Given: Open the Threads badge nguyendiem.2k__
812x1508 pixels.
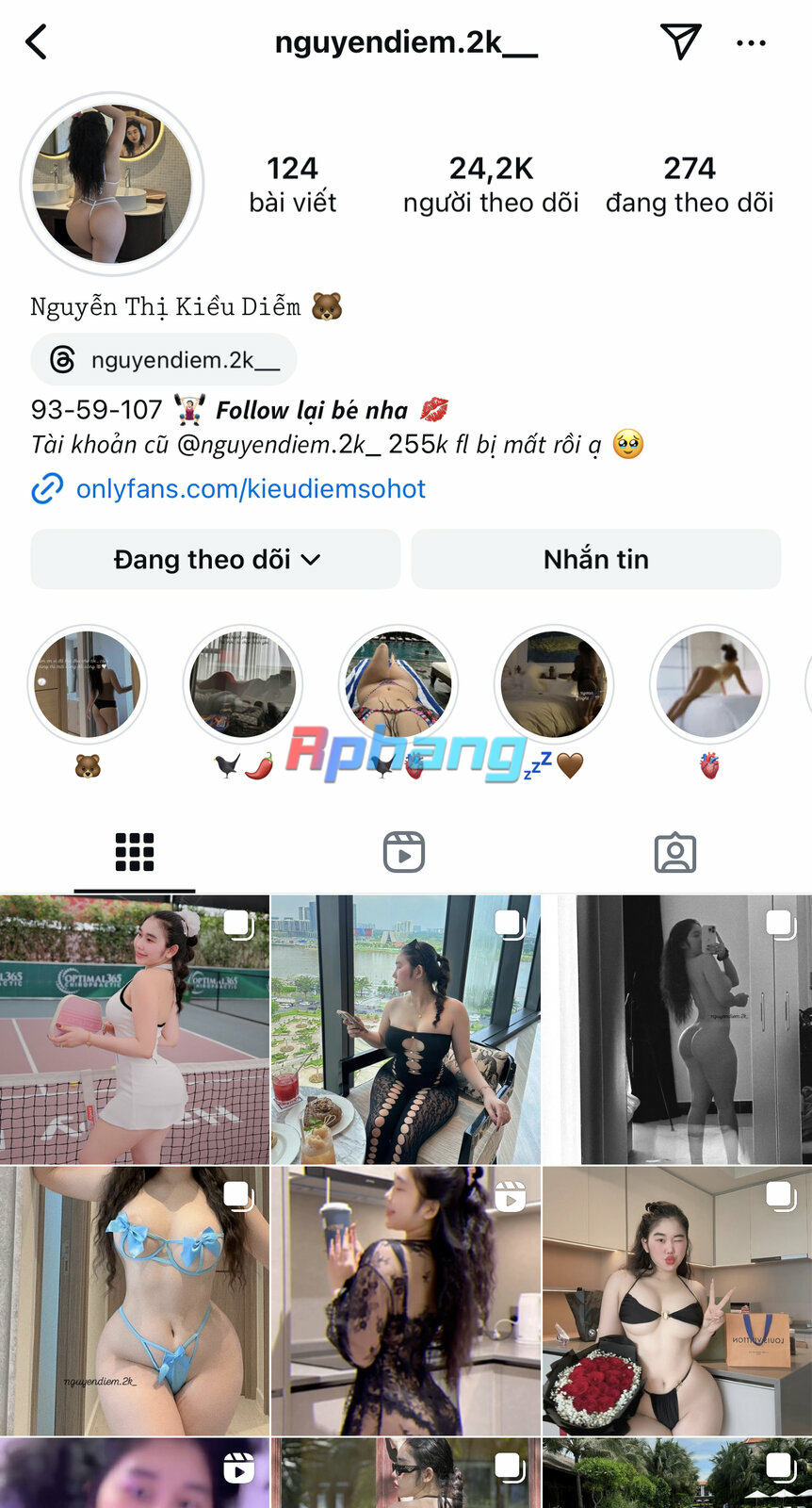Looking at the screenshot, I should (x=164, y=360).
